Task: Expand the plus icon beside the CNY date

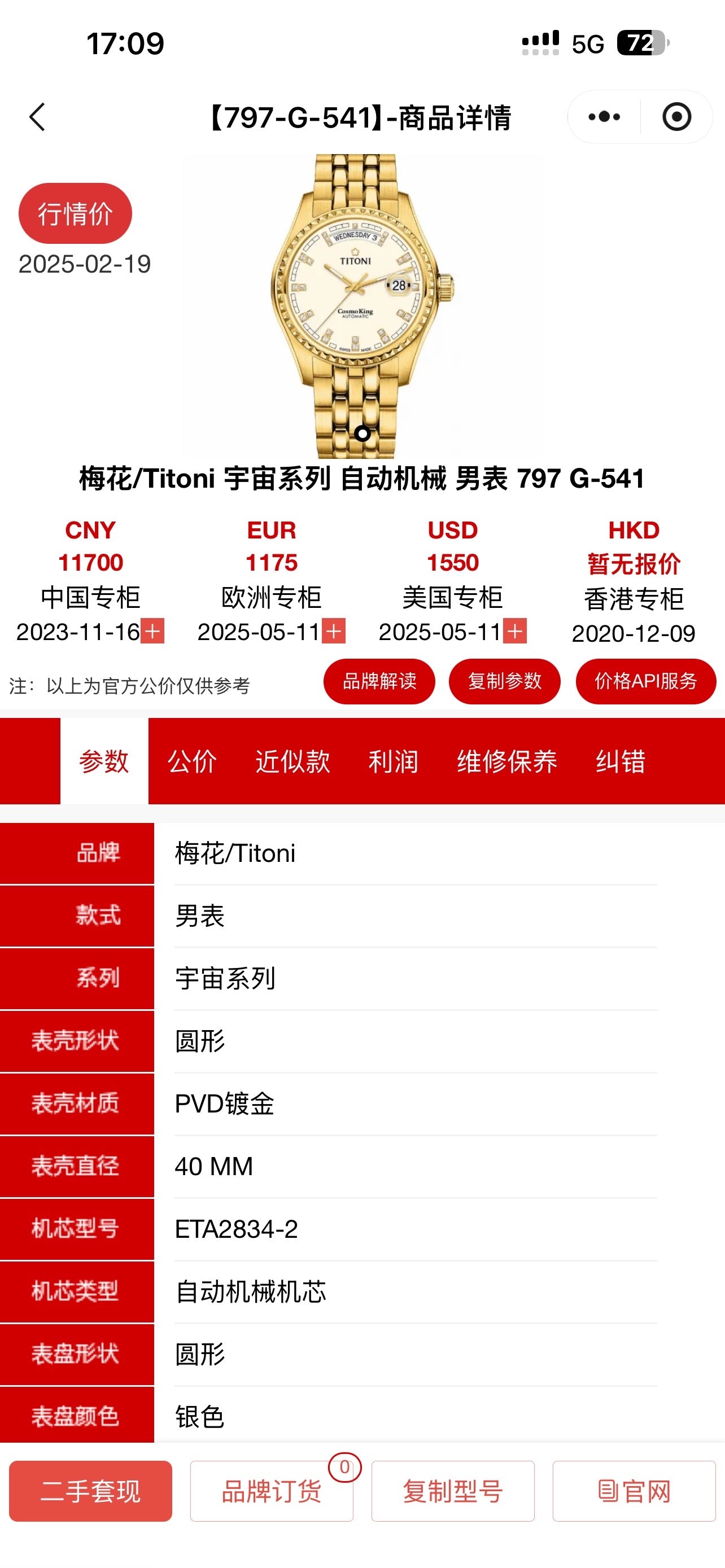Action: point(152,631)
